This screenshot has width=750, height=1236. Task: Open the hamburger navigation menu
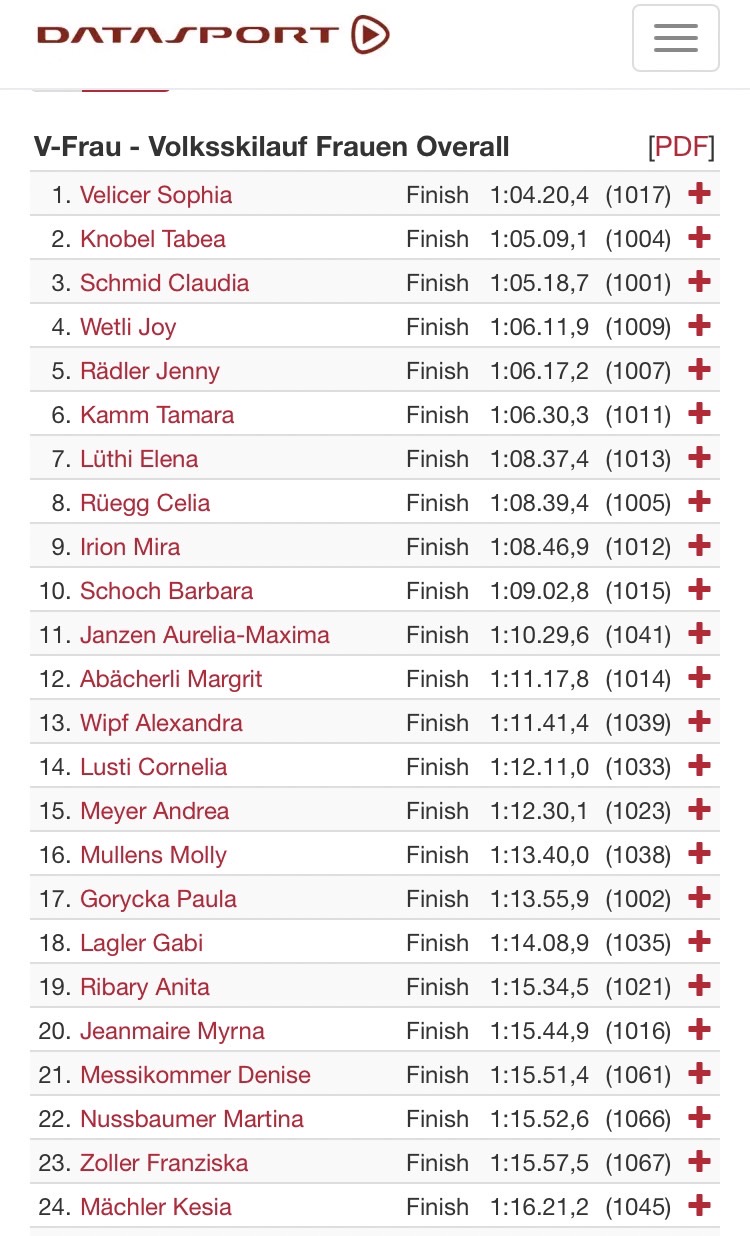[x=675, y=38]
